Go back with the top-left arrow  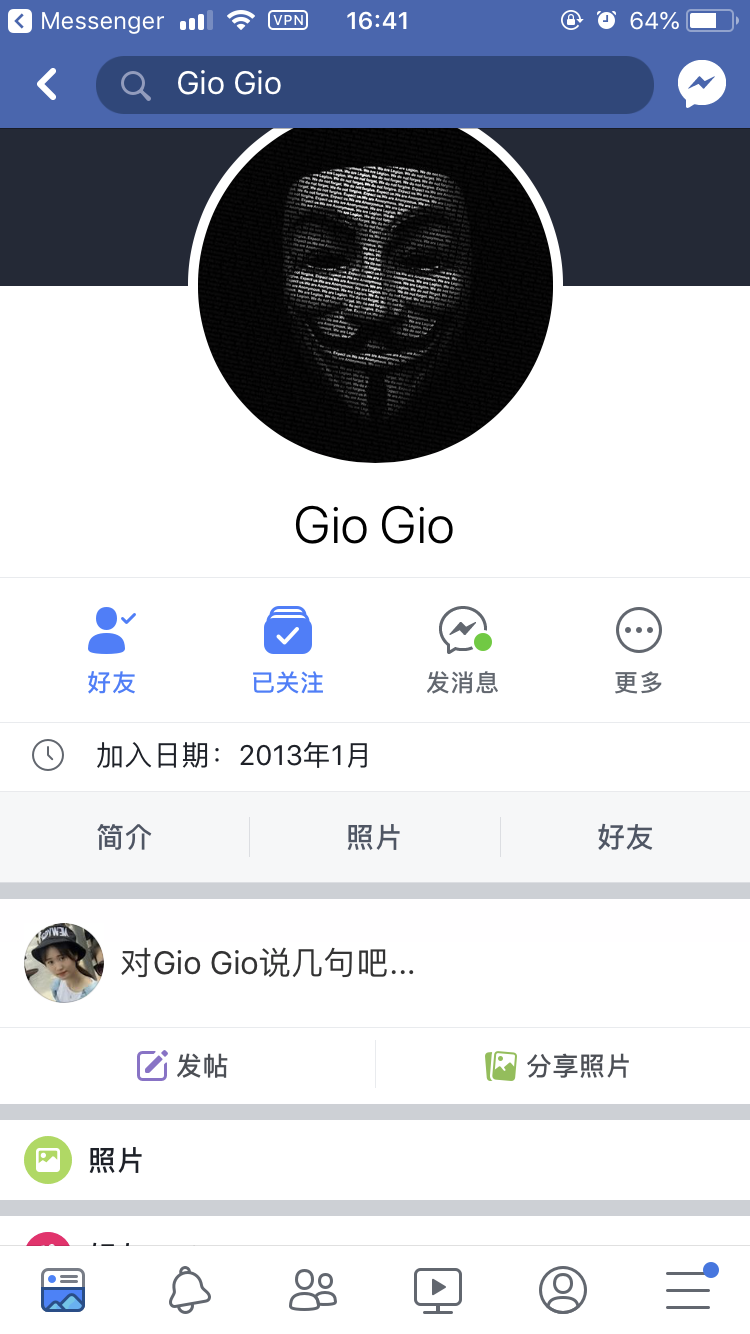click(47, 85)
